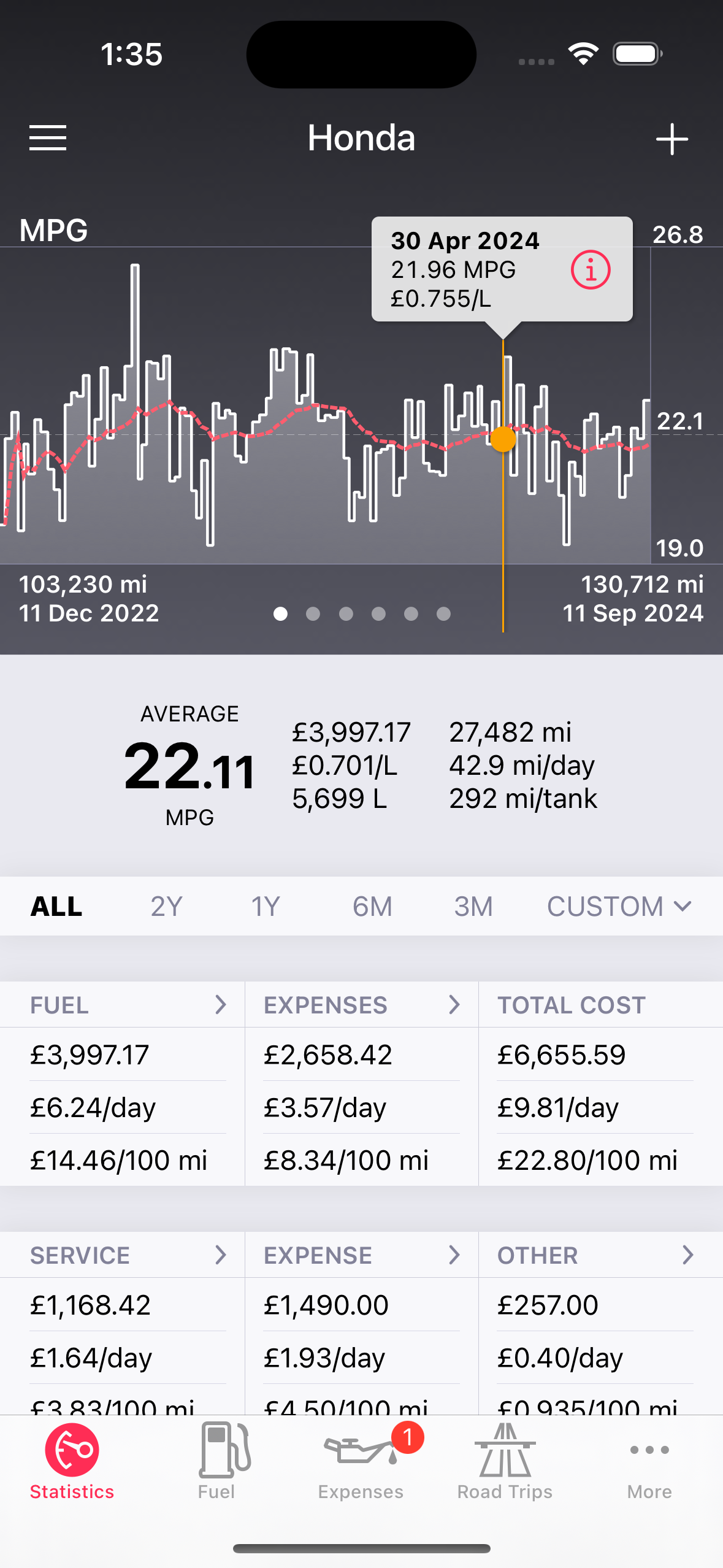Open info for the 30 Apr 2024 data point
Screen dimensions: 723x1568
click(x=591, y=270)
